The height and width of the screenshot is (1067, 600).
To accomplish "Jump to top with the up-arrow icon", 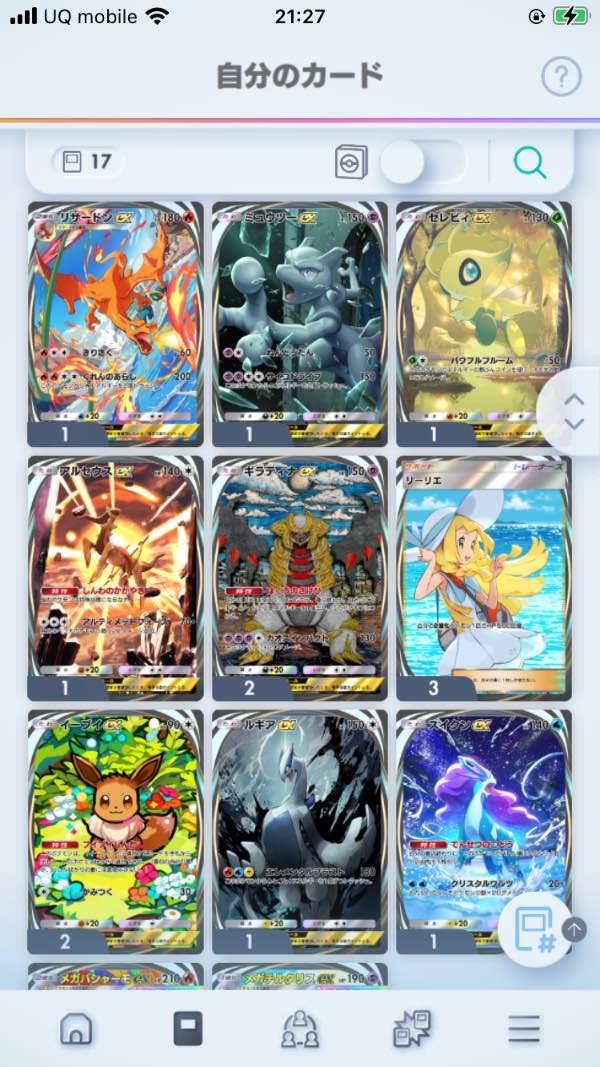I will pyautogui.click(x=574, y=929).
